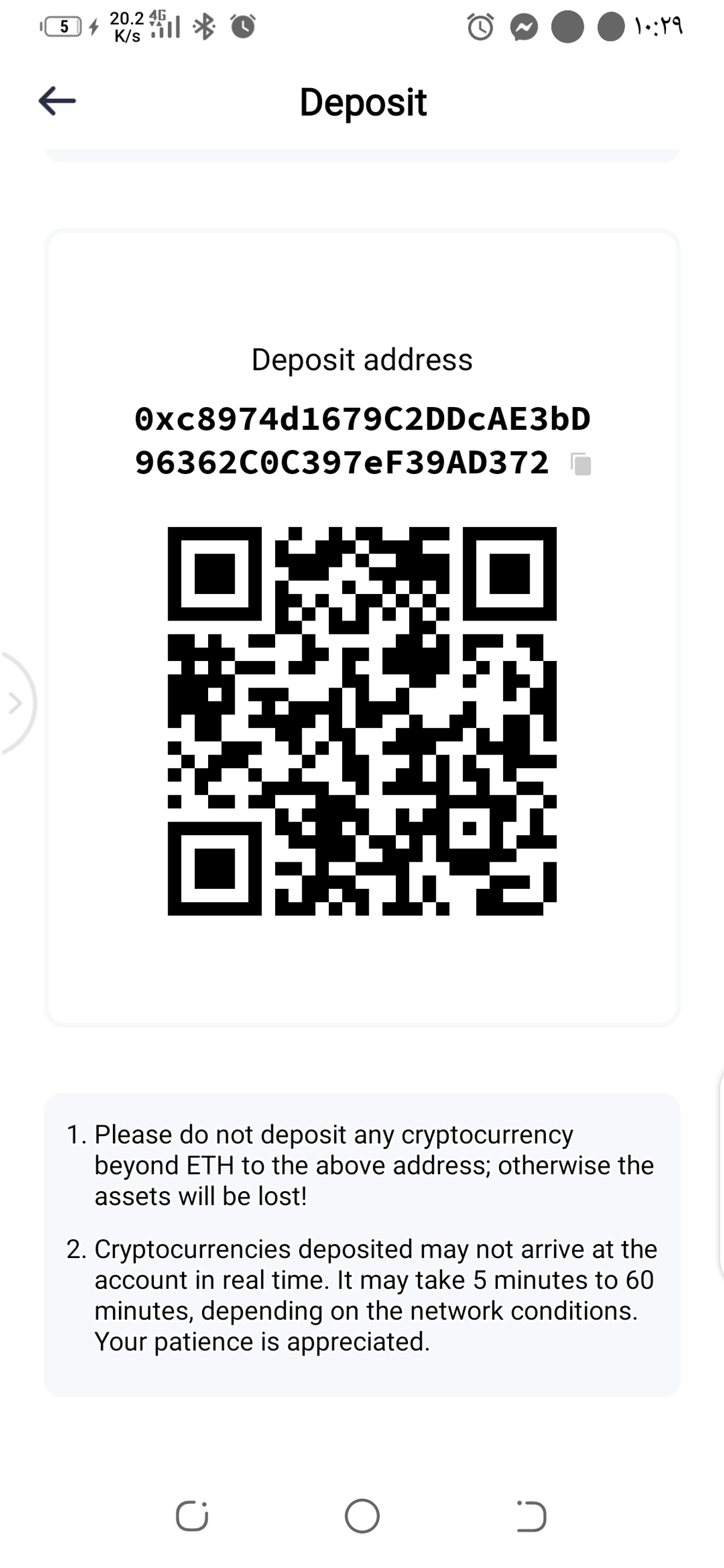Open recent apps from navigation bar
724x1568 pixels.
coord(192,1516)
